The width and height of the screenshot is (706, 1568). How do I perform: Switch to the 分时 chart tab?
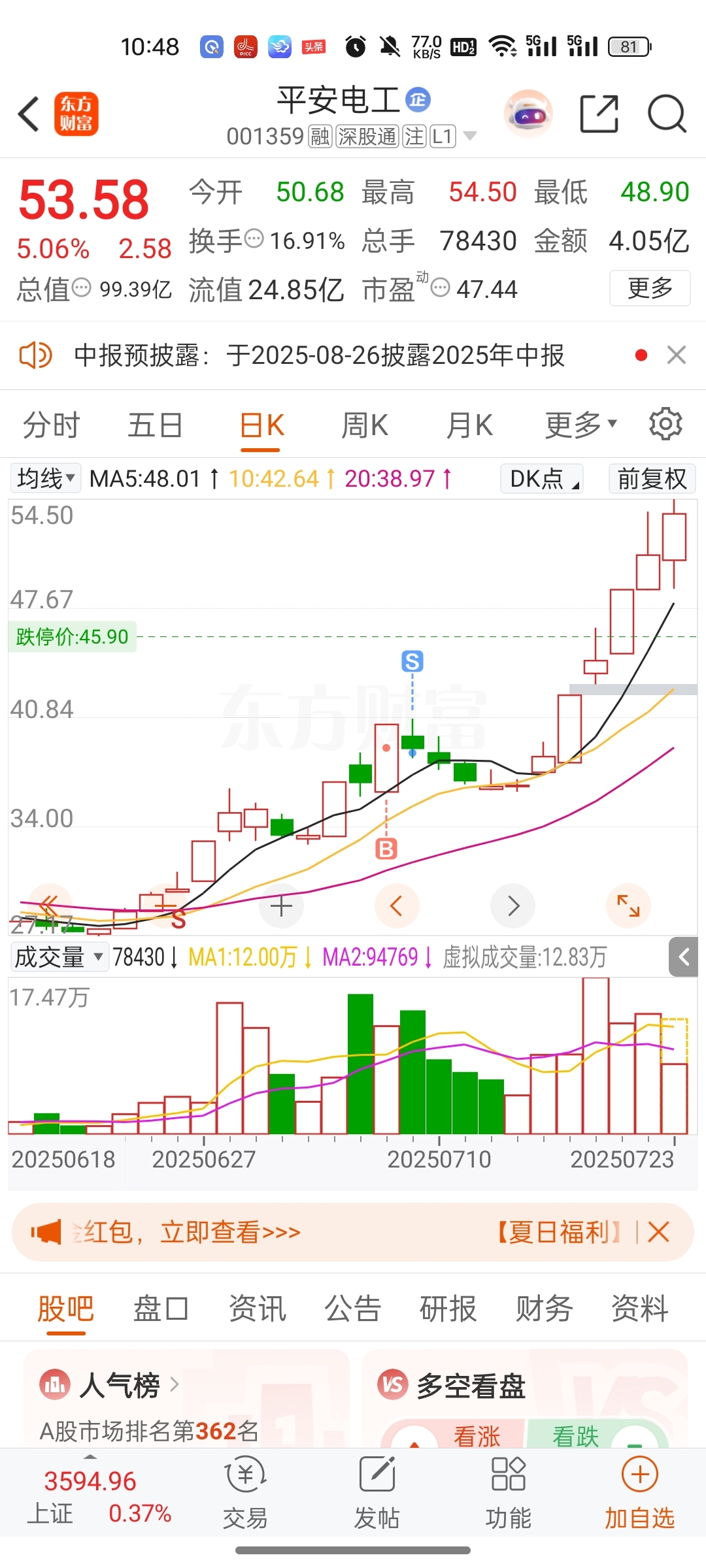coord(51,425)
